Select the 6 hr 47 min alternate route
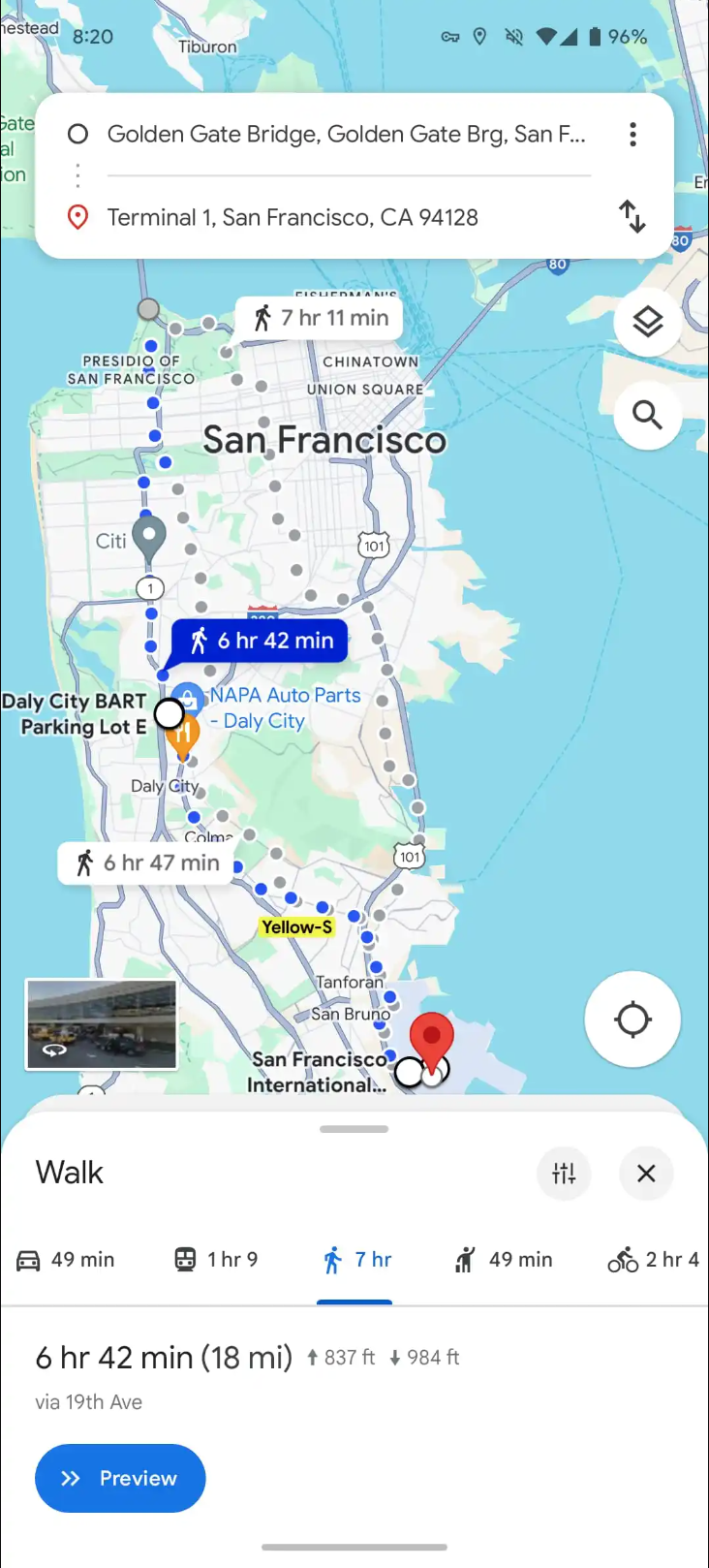709x1568 pixels. (x=147, y=862)
